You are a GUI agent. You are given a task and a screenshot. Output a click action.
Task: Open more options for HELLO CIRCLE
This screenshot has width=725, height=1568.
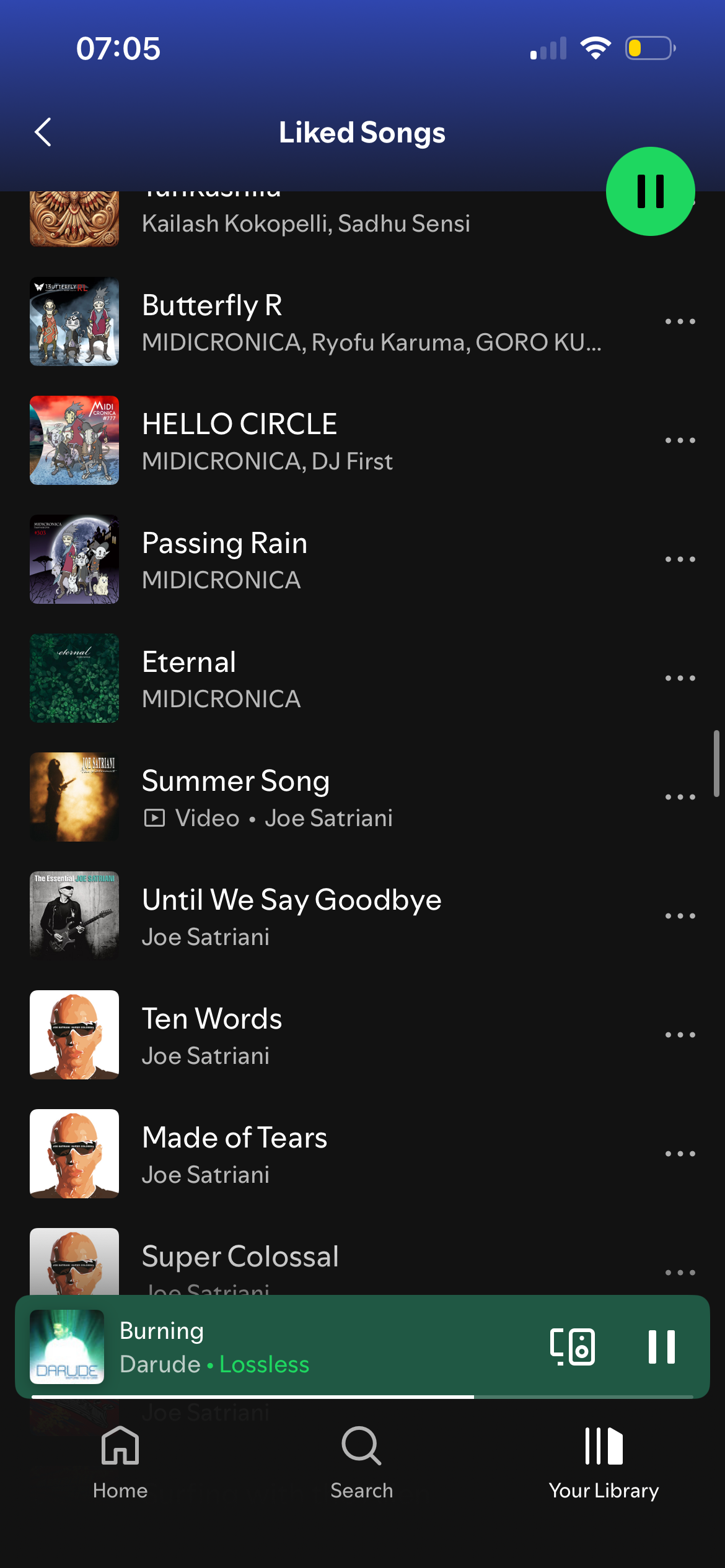680,440
